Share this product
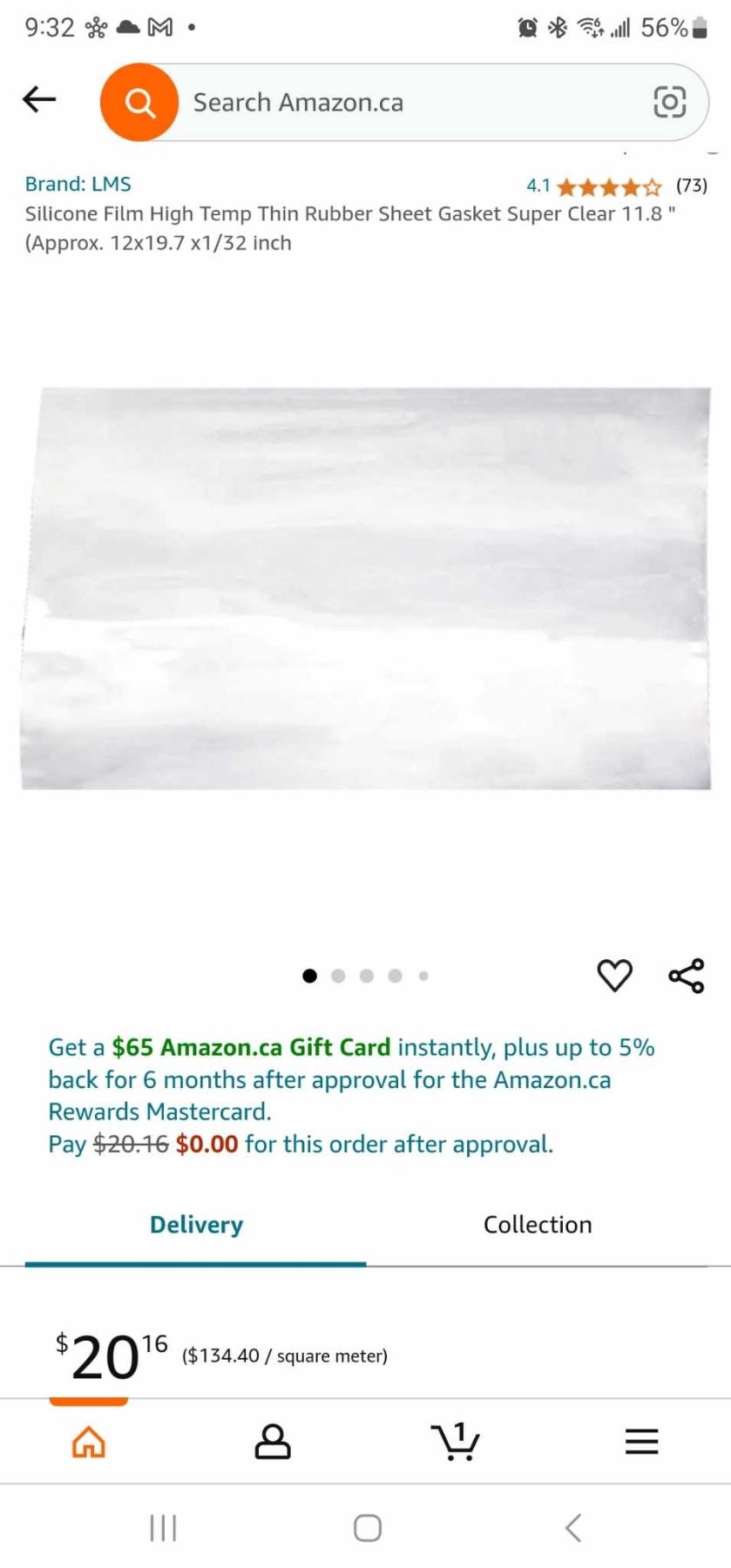 pos(687,976)
